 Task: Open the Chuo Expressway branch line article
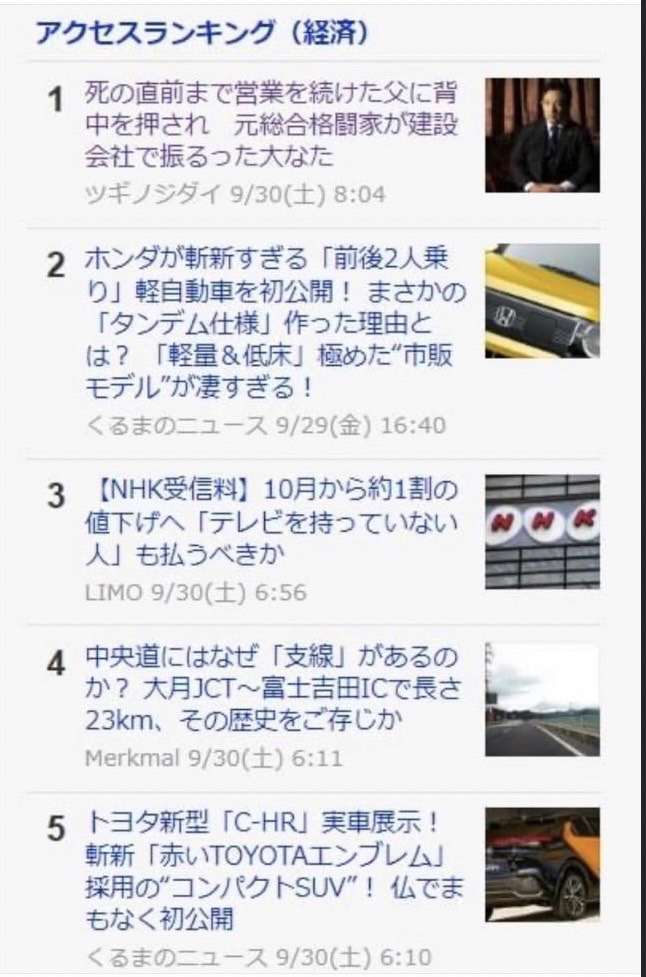[x=270, y=688]
